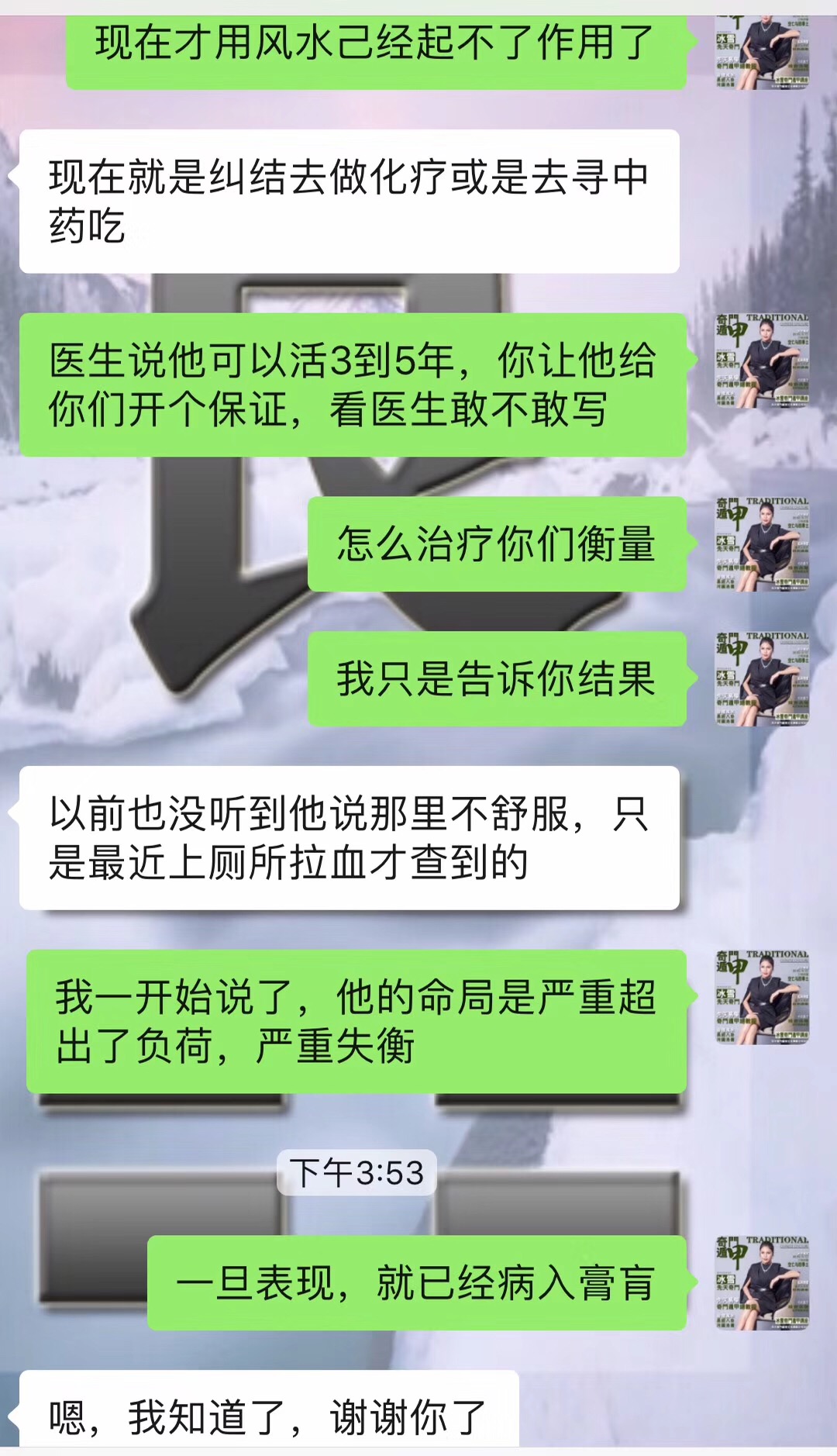
Task: Tap avatar next to 一旦表现 message
Action: (x=762, y=1283)
